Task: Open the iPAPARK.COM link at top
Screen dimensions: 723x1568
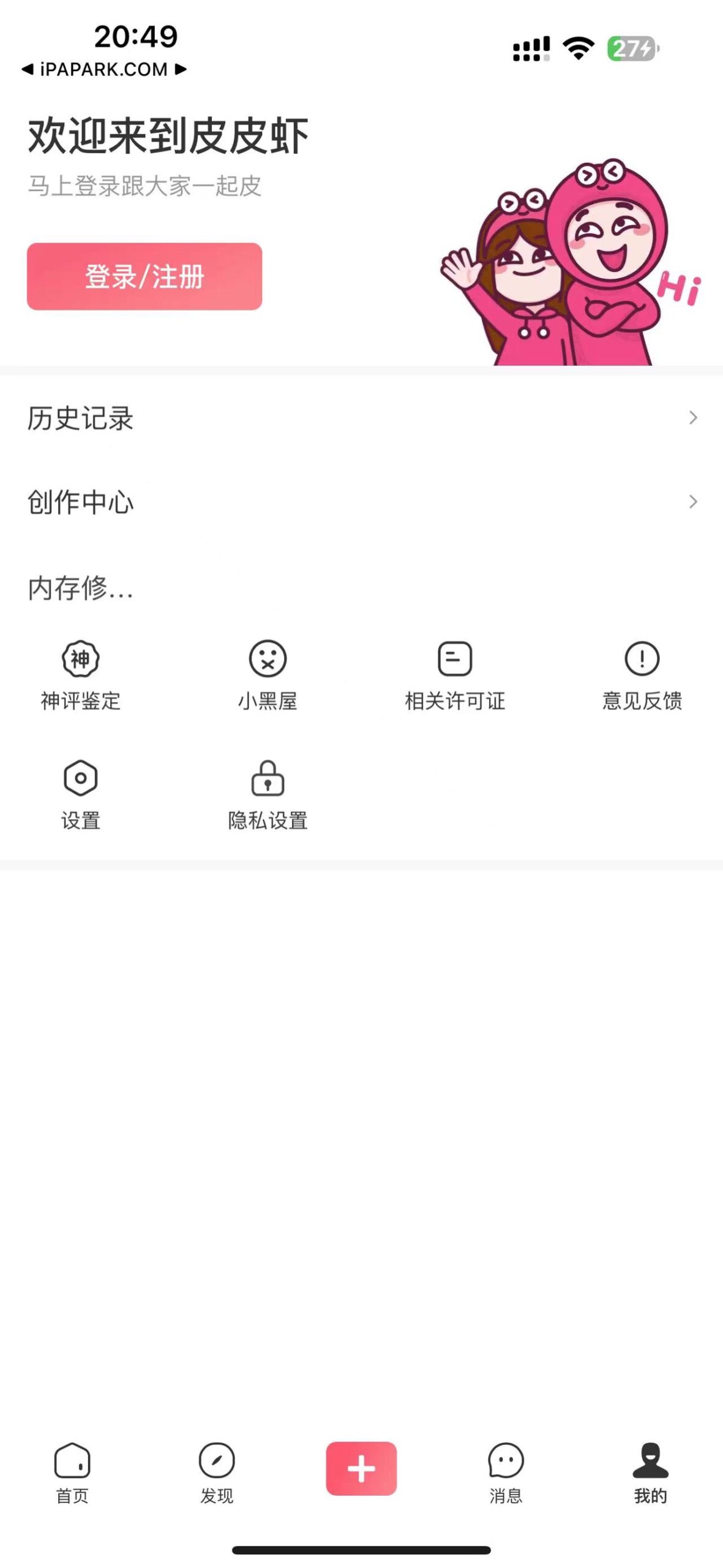Action: click(x=103, y=70)
